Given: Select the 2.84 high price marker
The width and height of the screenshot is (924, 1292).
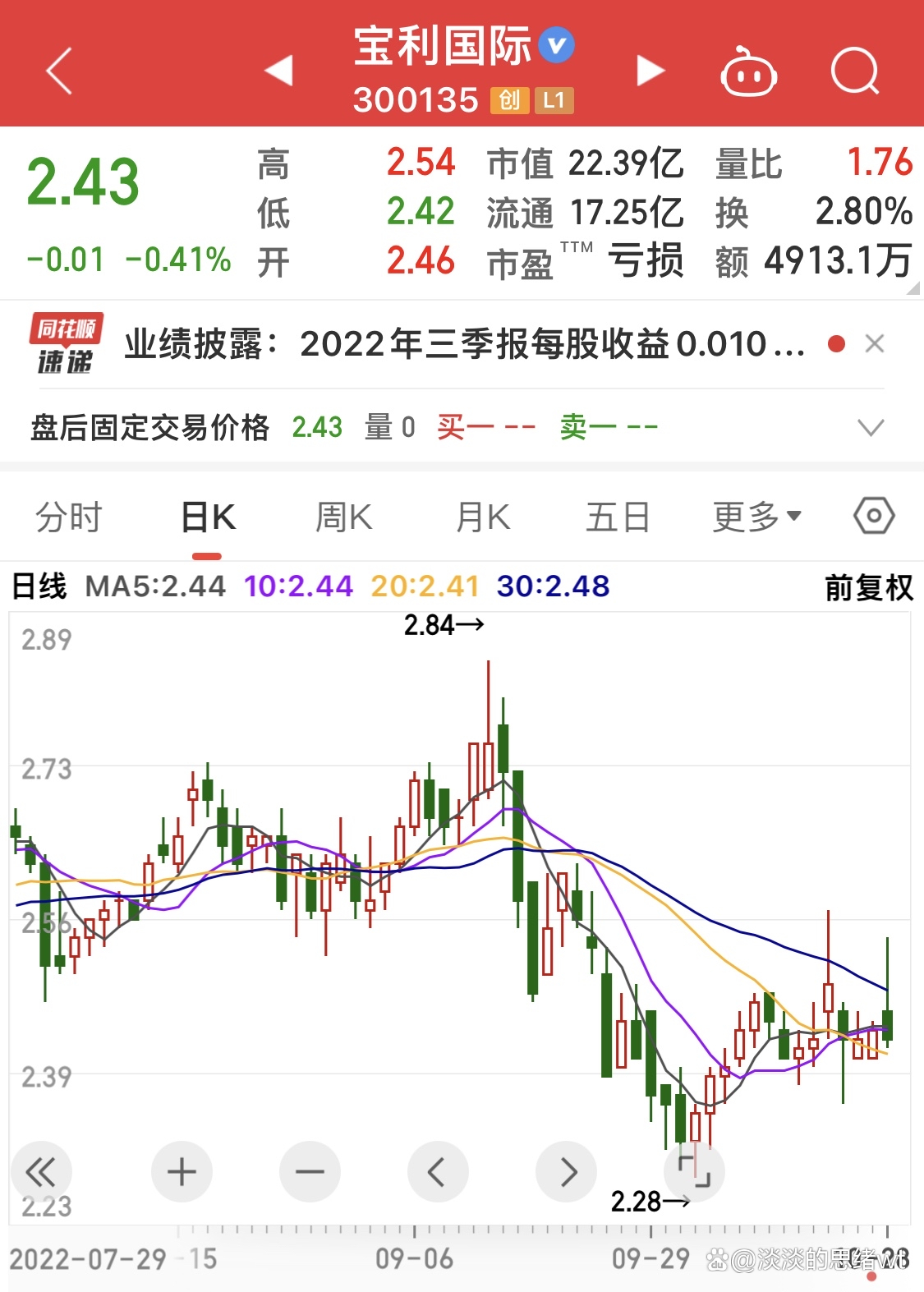Looking at the screenshot, I should (x=444, y=625).
